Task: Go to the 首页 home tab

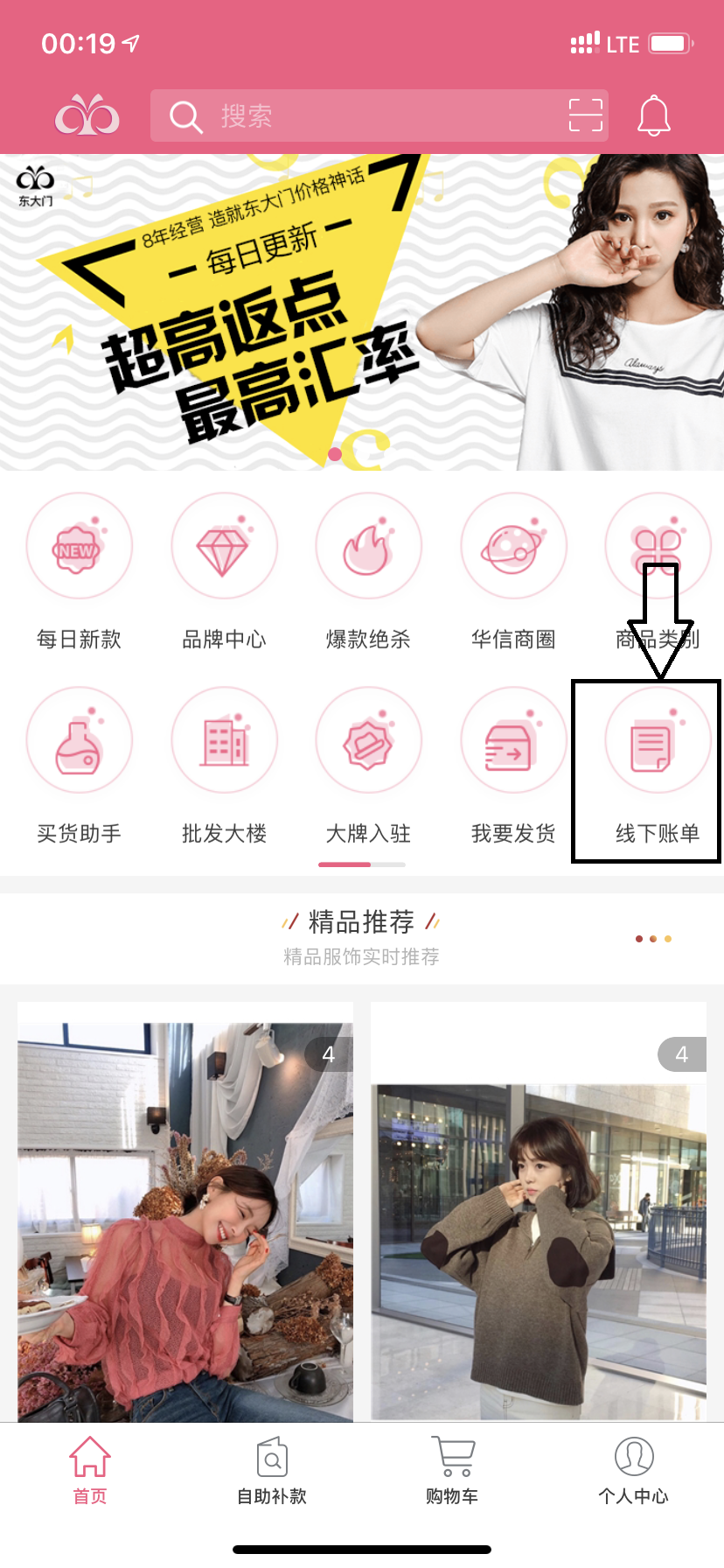Action: (90, 1471)
